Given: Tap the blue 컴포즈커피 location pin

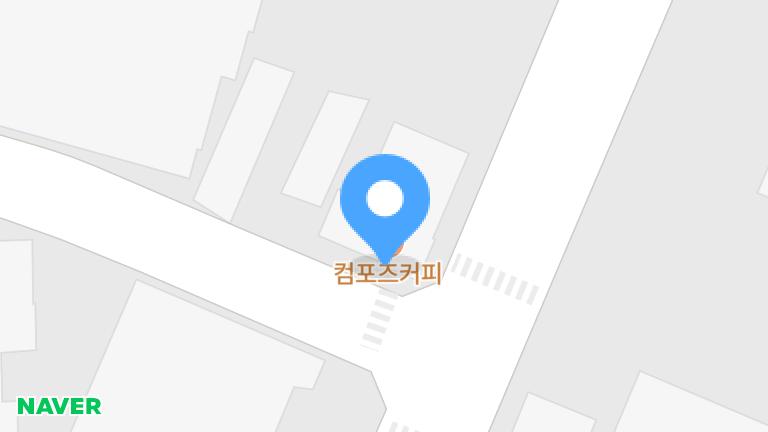Looking at the screenshot, I should click(x=385, y=201).
